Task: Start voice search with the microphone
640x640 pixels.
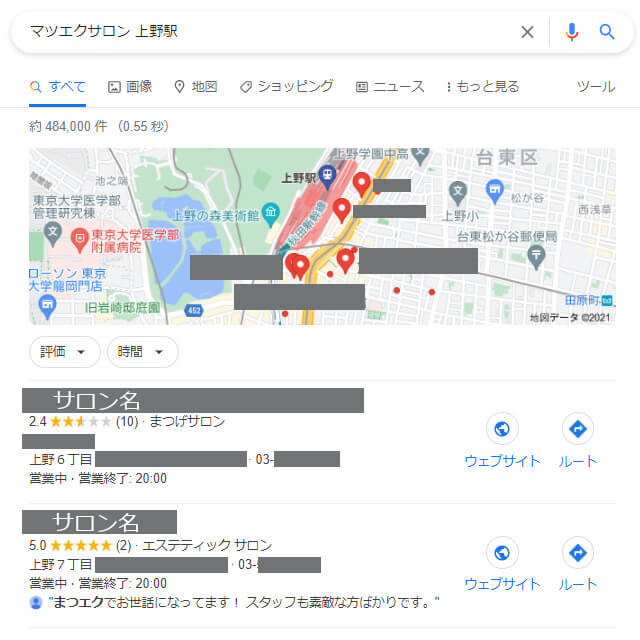Action: pos(572,32)
